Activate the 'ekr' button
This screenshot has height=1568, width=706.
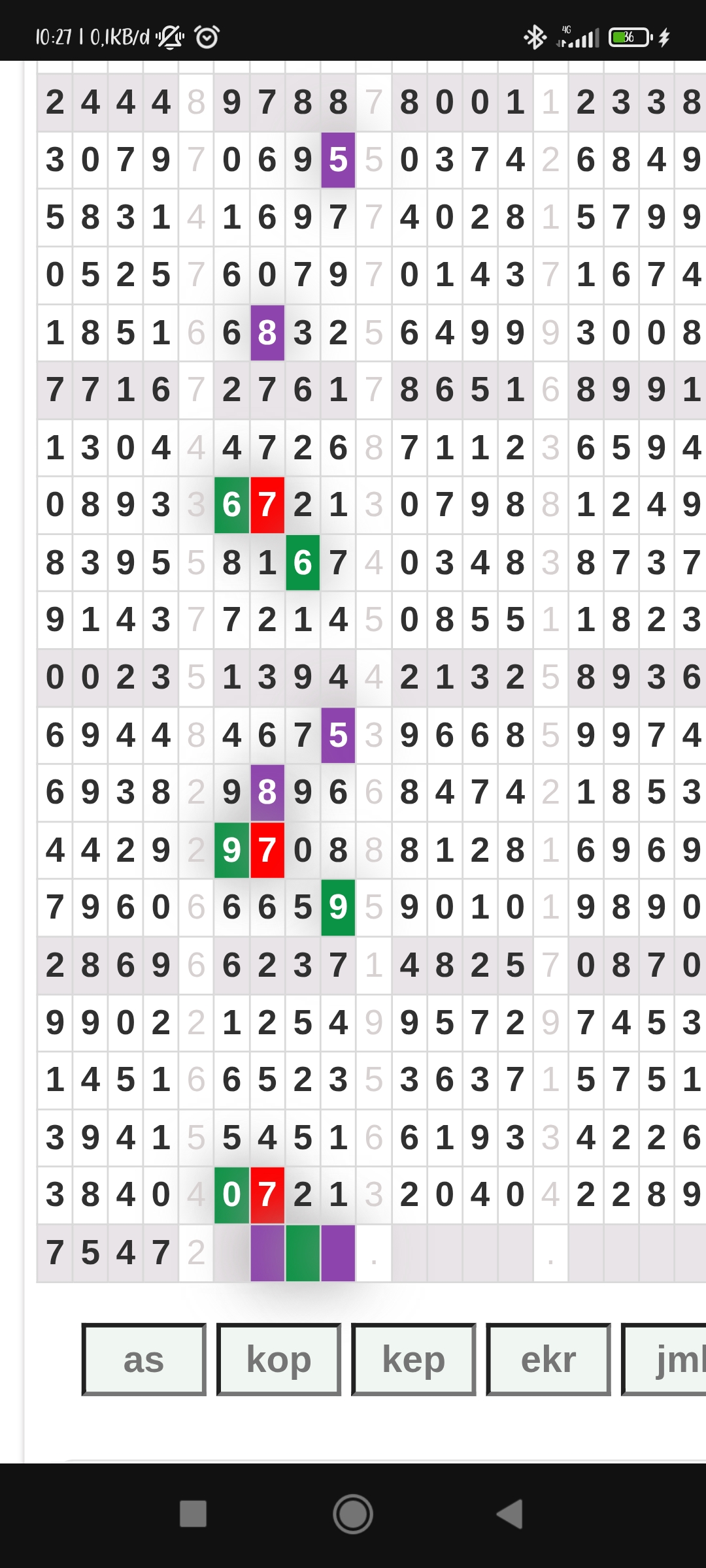(x=548, y=1360)
